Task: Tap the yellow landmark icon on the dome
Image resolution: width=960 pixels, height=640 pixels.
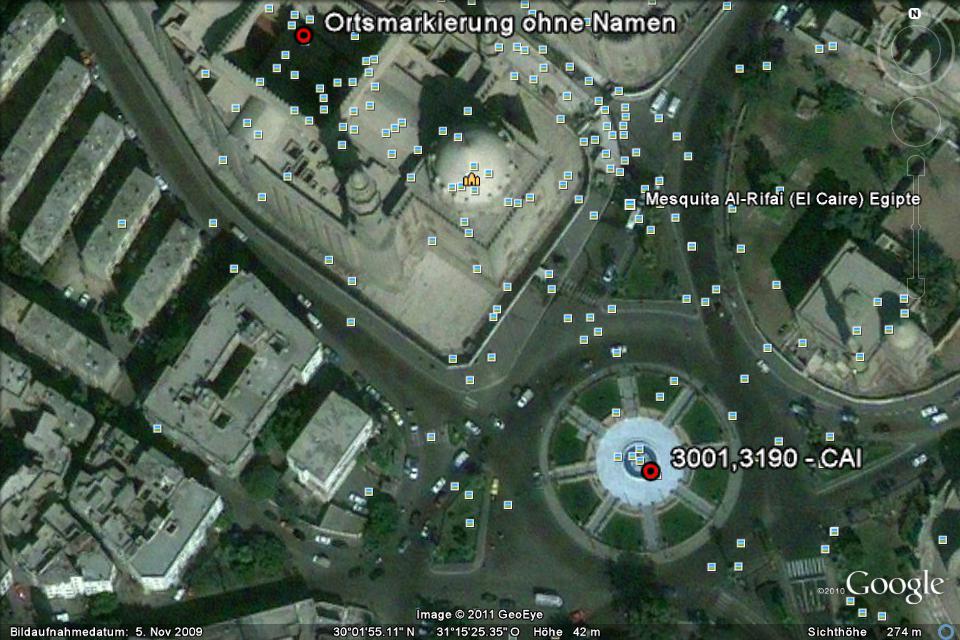Action: point(470,180)
